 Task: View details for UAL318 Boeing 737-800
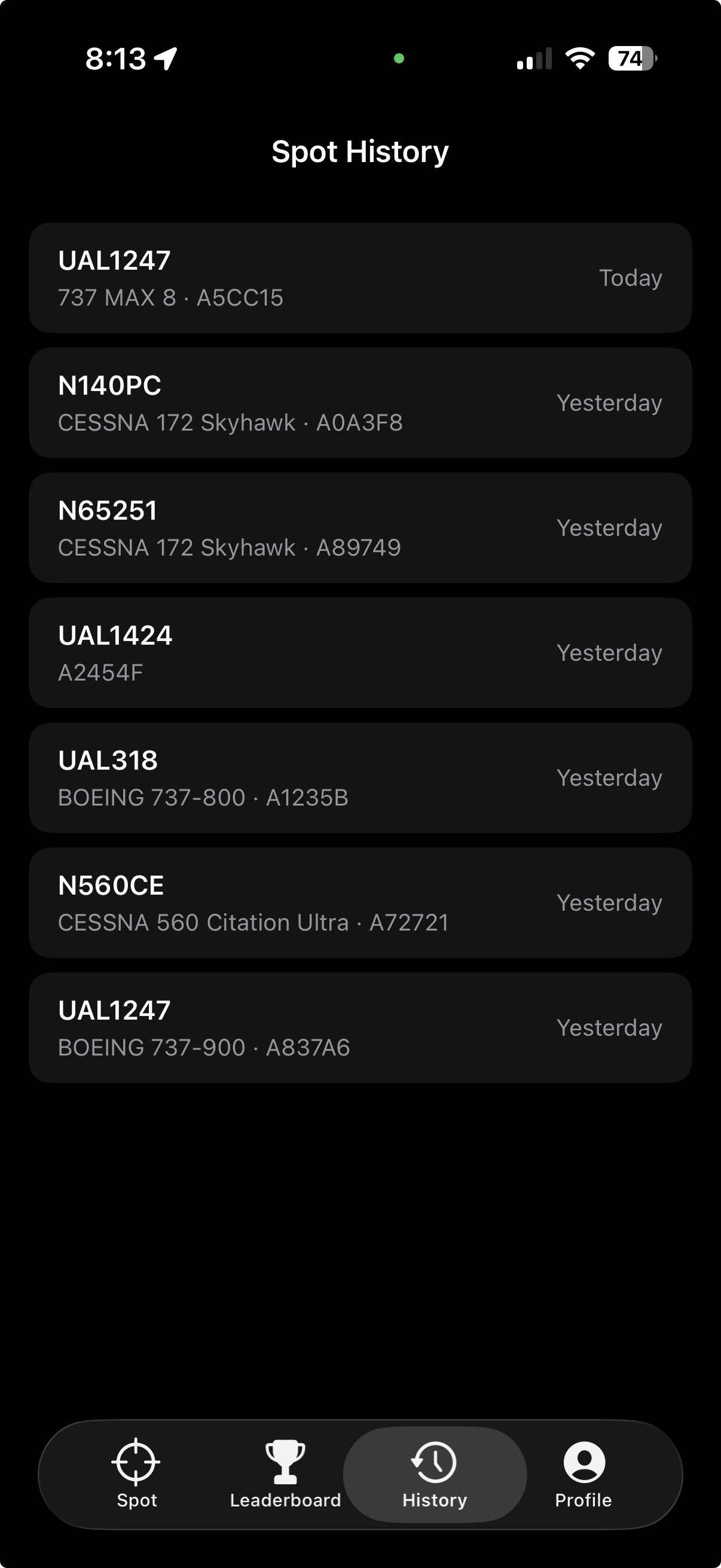[x=360, y=777]
